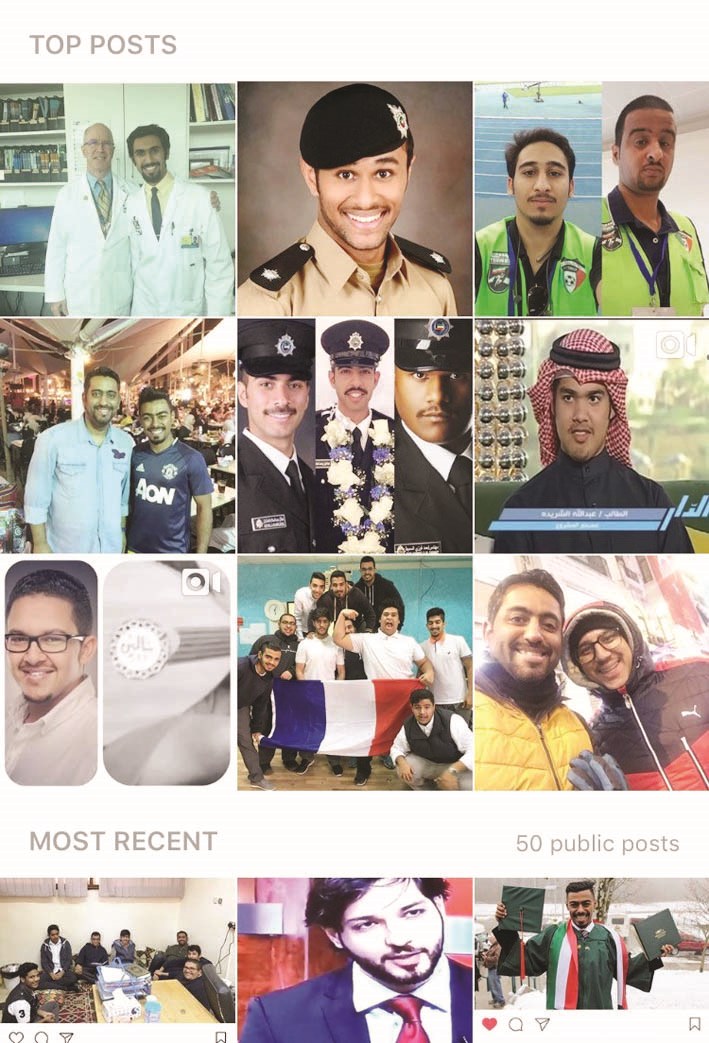Image resolution: width=709 pixels, height=1043 pixels.
Task: Unlike the graduation post via red heart
Action: point(490,1025)
